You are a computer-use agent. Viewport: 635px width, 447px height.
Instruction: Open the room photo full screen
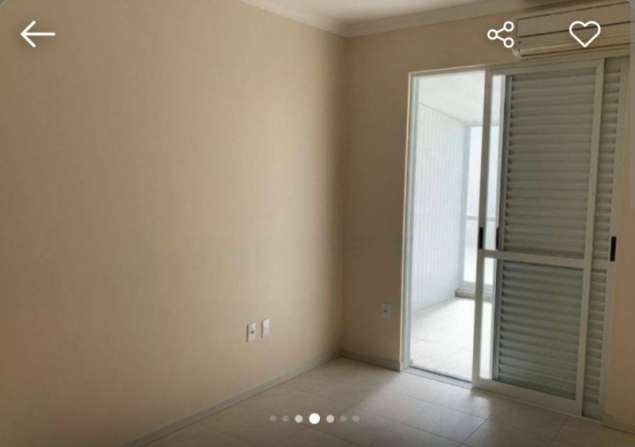coord(317,230)
